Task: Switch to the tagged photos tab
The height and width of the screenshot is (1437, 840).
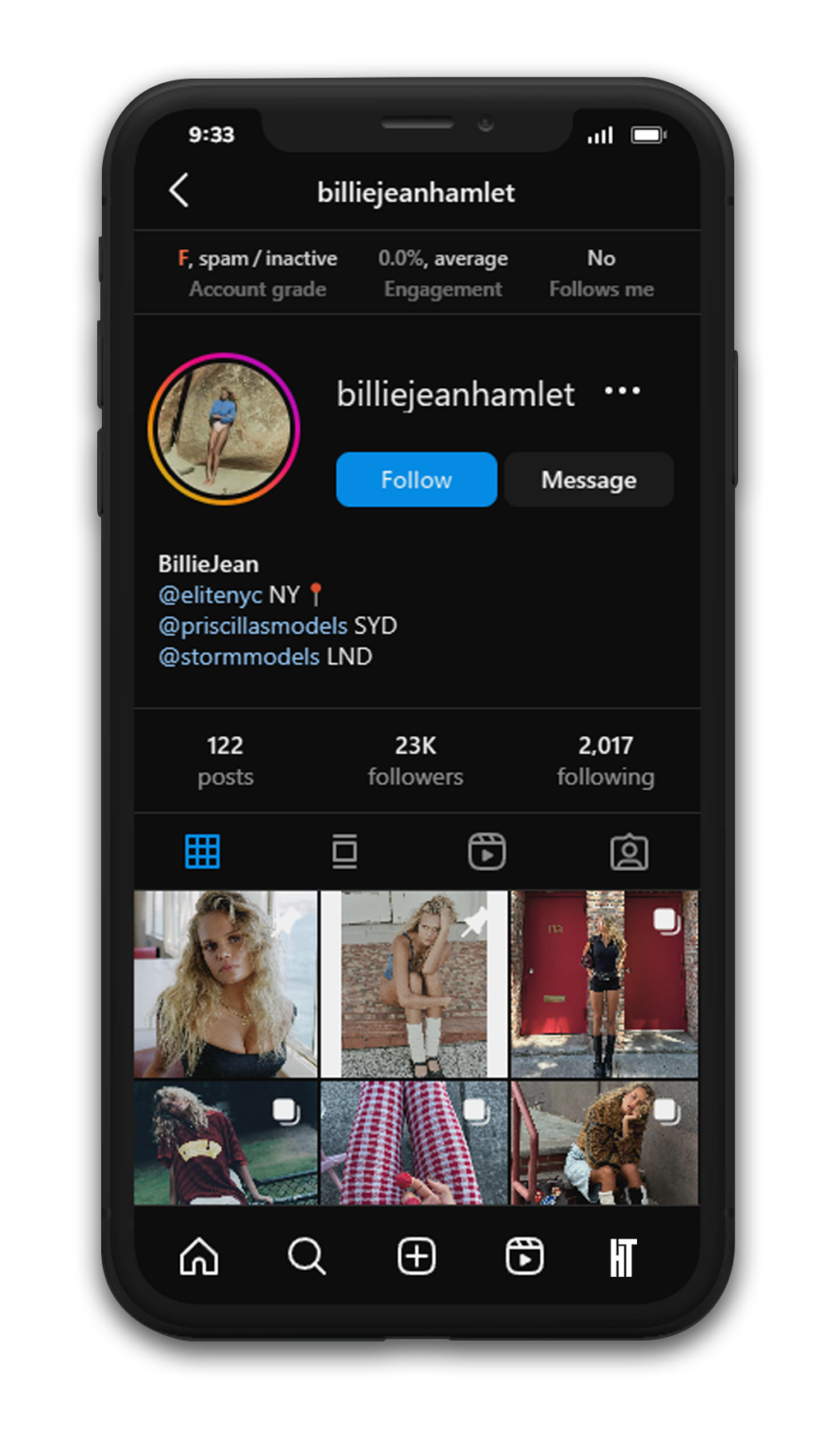Action: 629,851
